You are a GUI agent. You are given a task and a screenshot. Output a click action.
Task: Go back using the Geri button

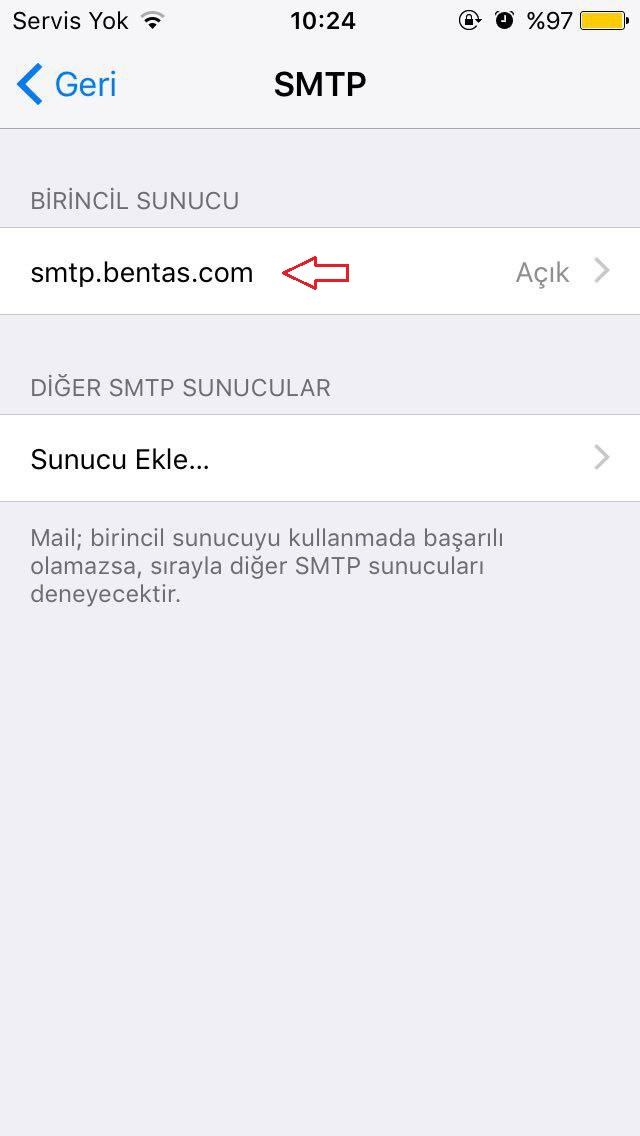click(67, 84)
